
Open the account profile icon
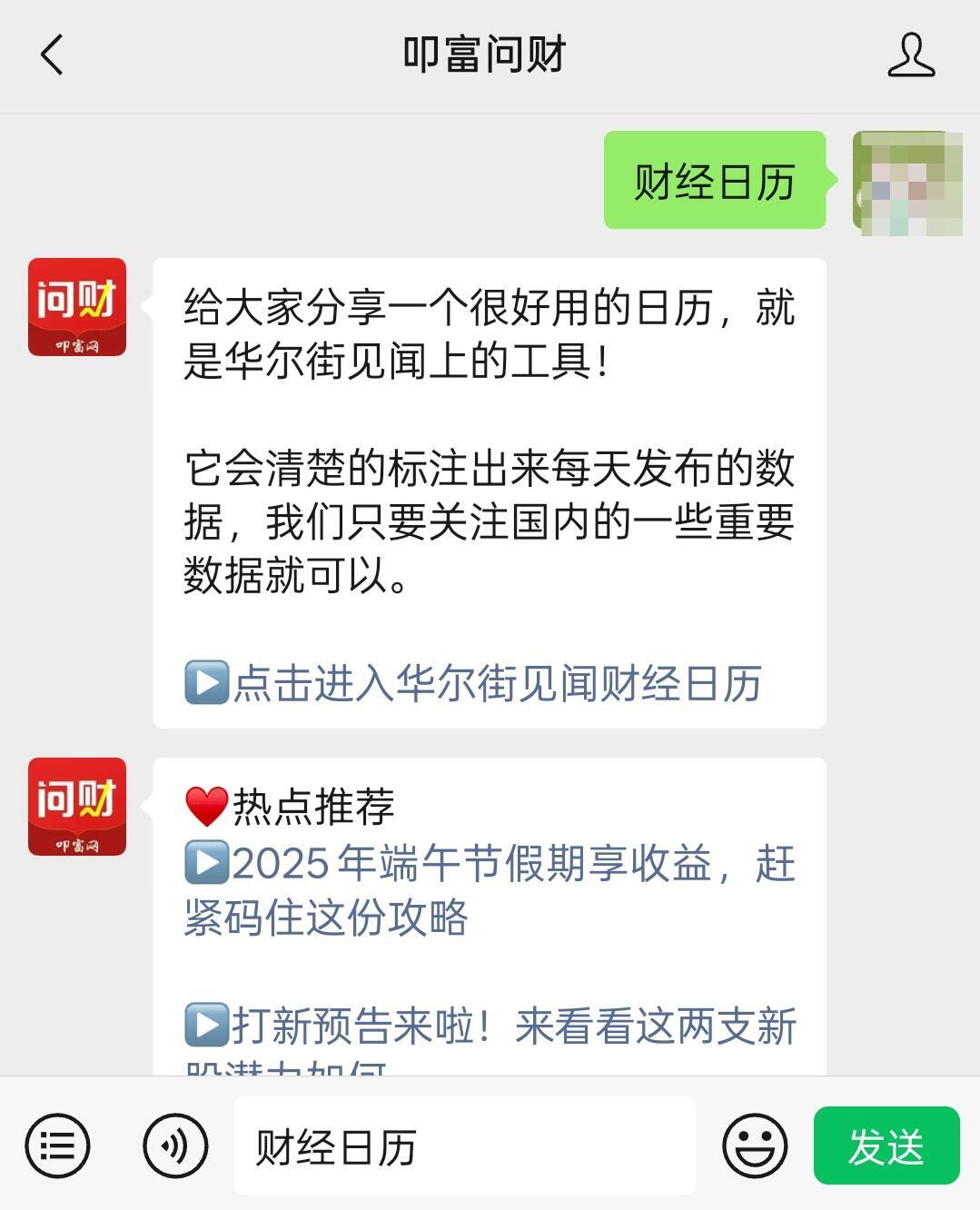(910, 55)
